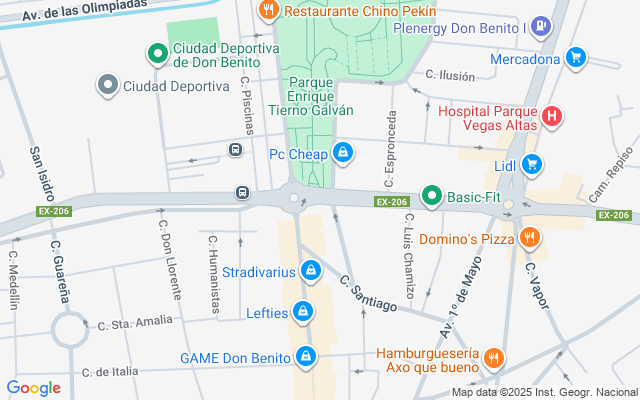Open the Restaurante Chino Pekín marker
Viewport: 640px width, 400px height.
click(268, 12)
